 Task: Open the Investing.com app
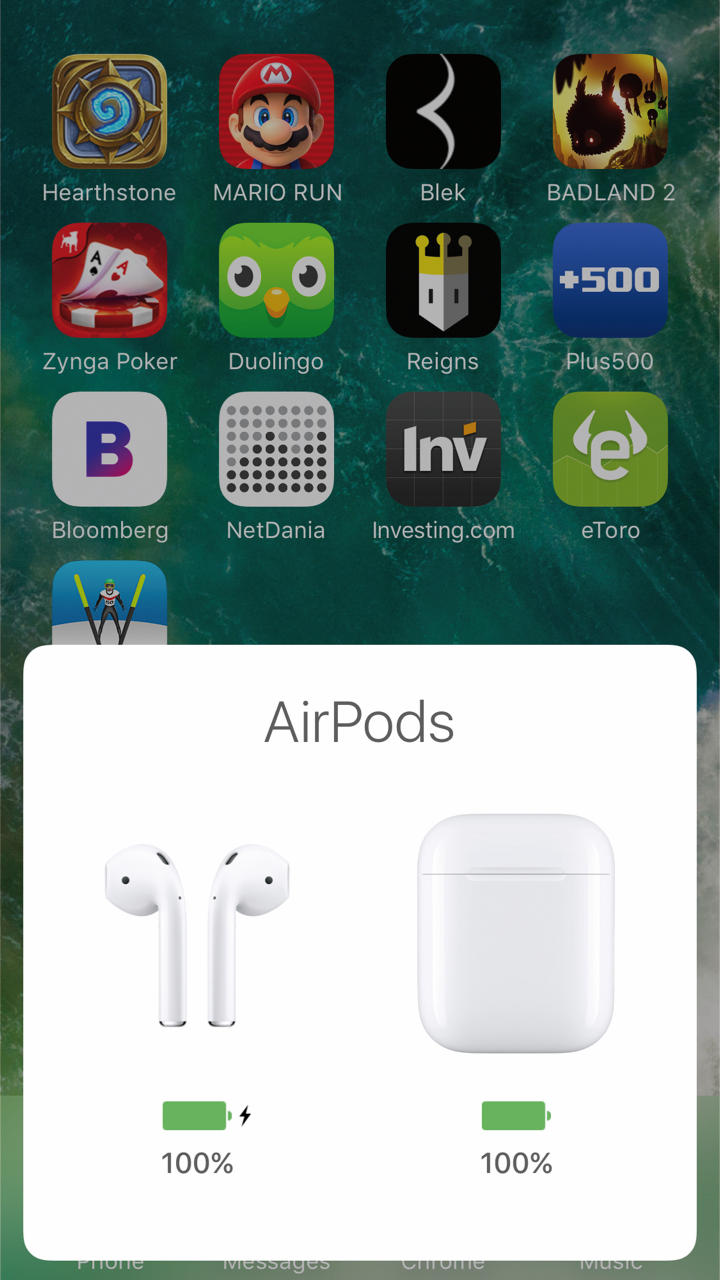coord(443,449)
